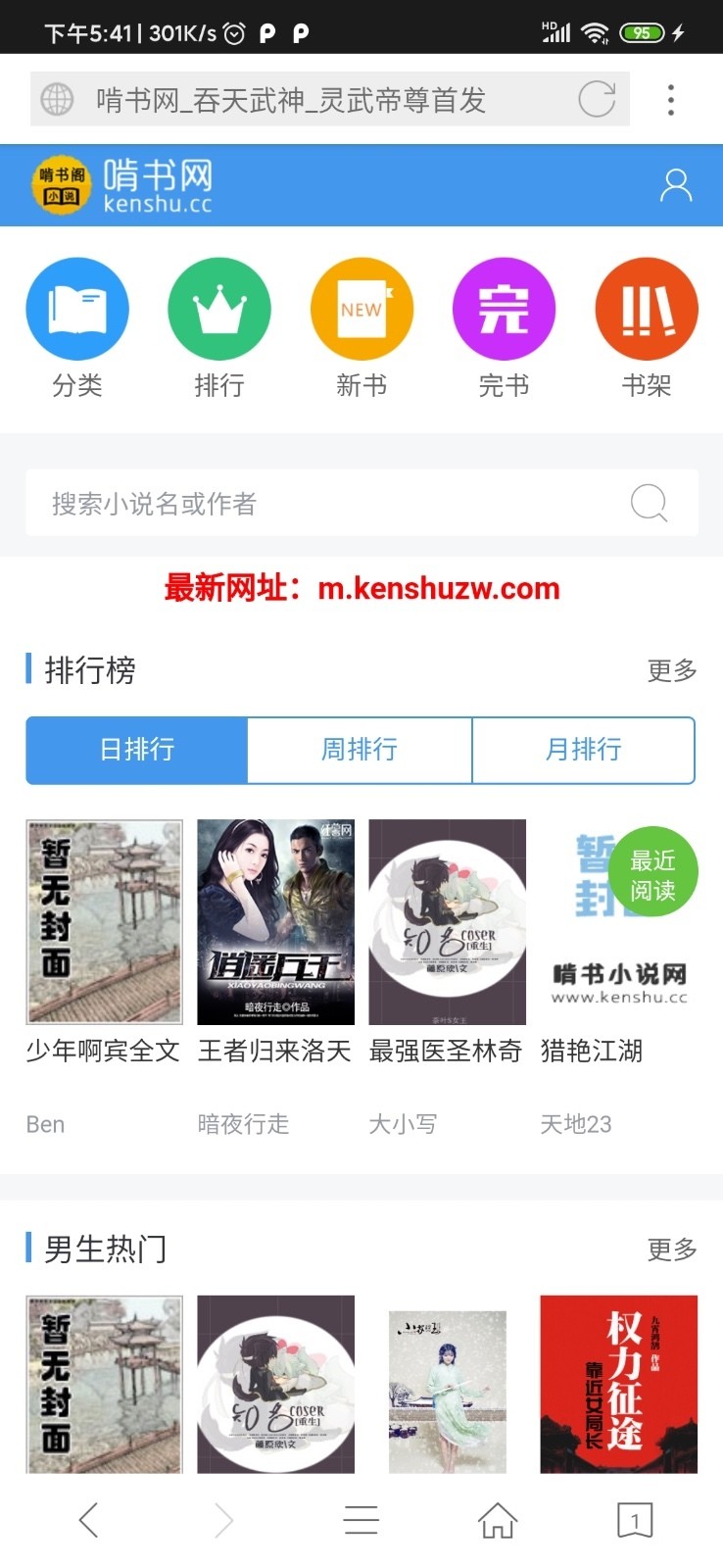See 更多 in 男生热门

[672, 1249]
